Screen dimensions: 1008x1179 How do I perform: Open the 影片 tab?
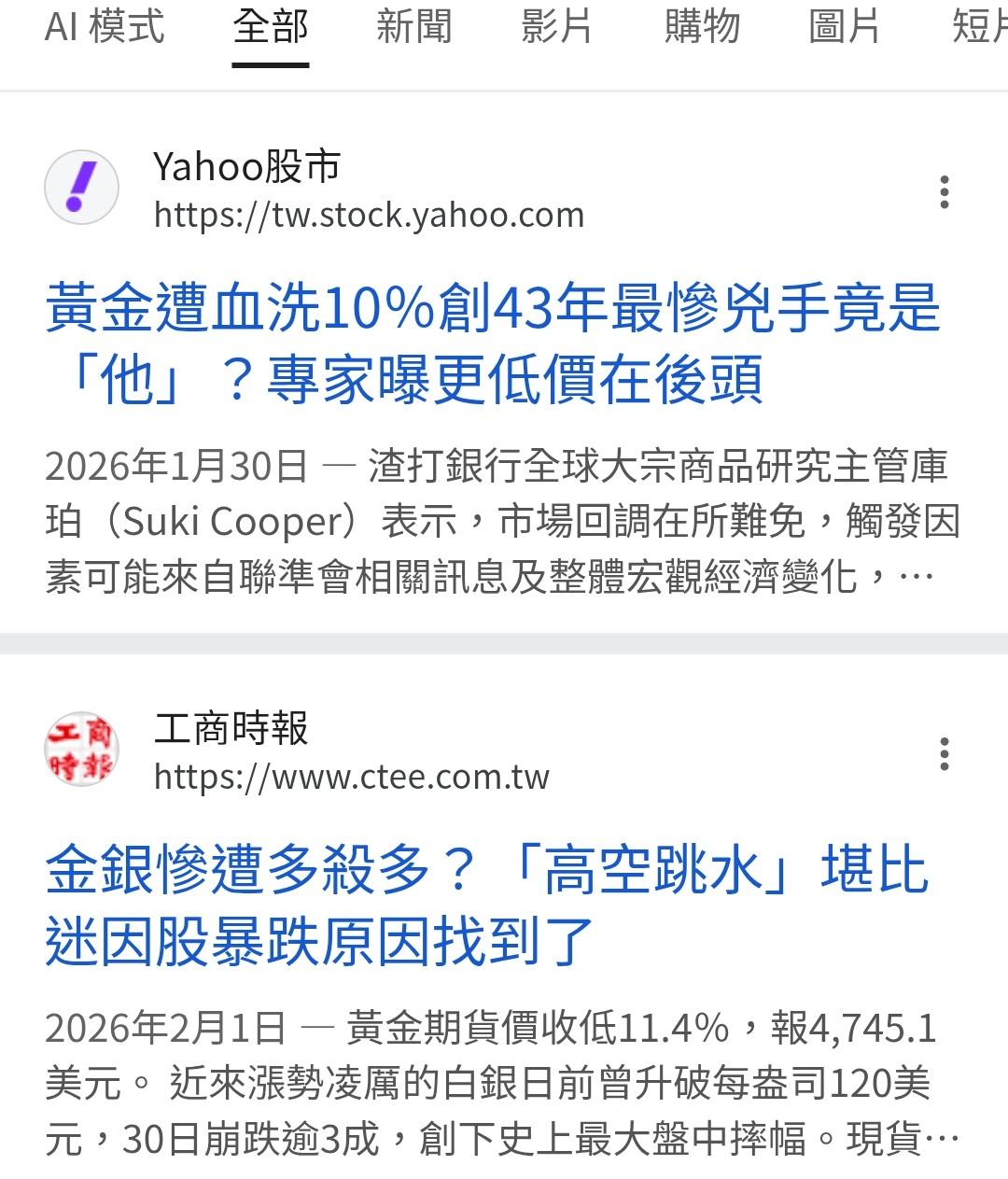(x=556, y=26)
